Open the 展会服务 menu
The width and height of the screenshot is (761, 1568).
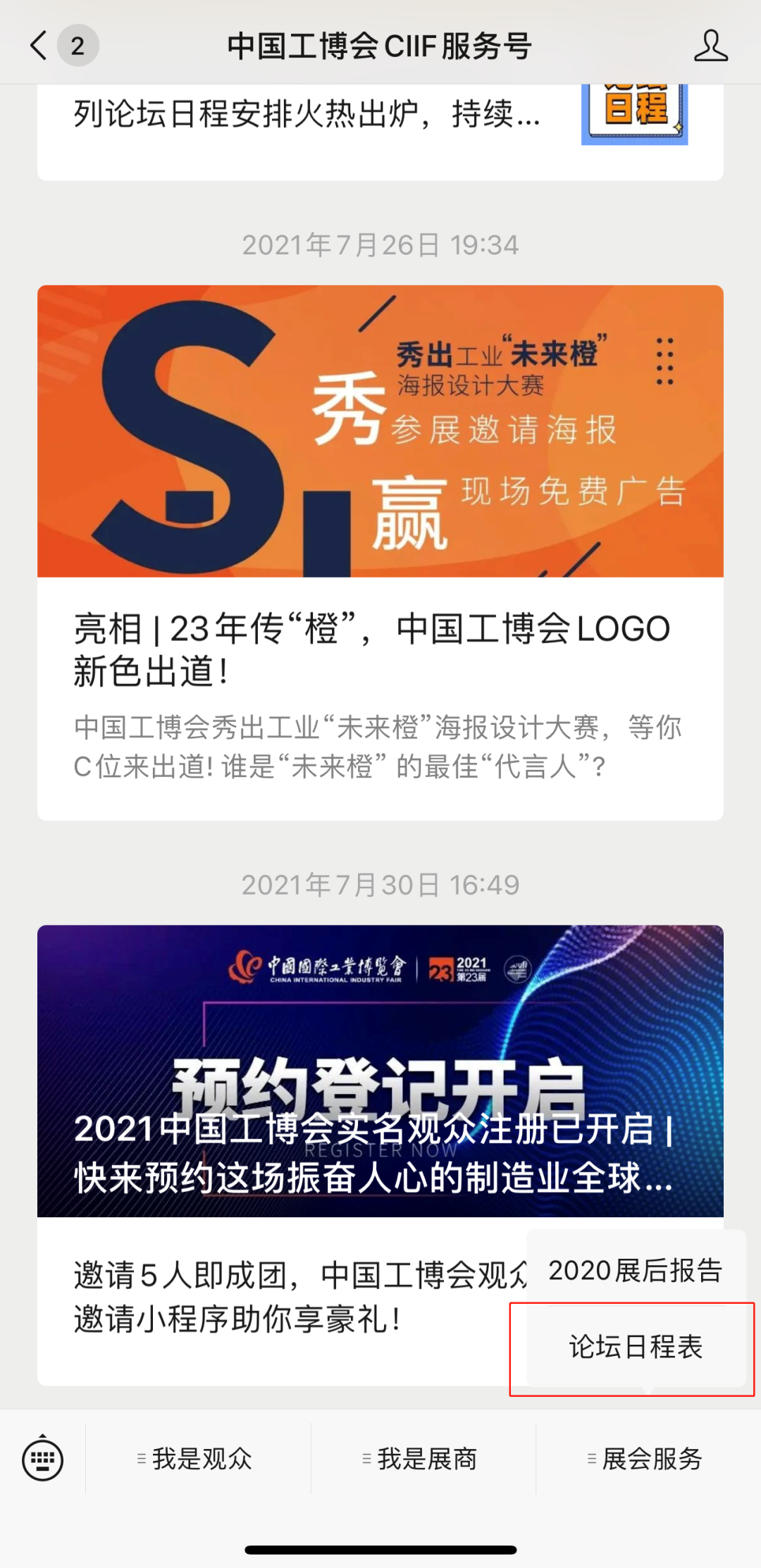coord(648,1458)
